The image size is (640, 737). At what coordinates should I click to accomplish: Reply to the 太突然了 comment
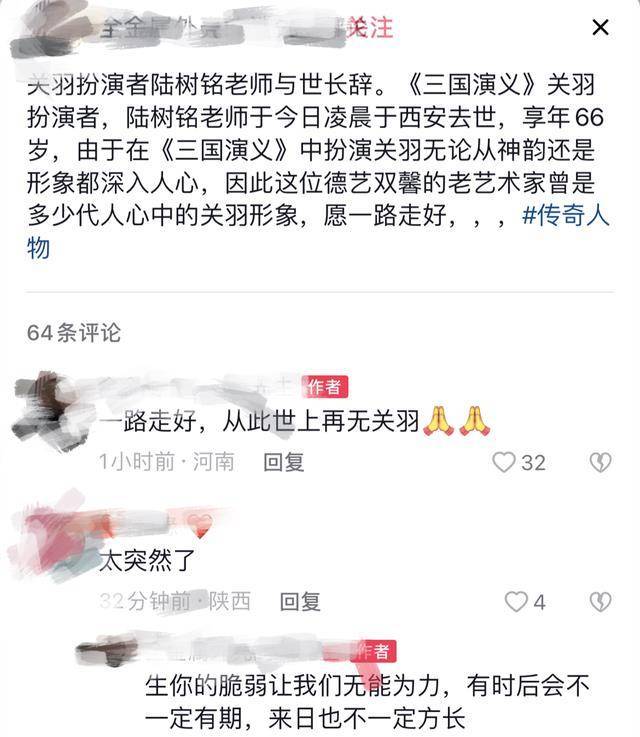(299, 601)
